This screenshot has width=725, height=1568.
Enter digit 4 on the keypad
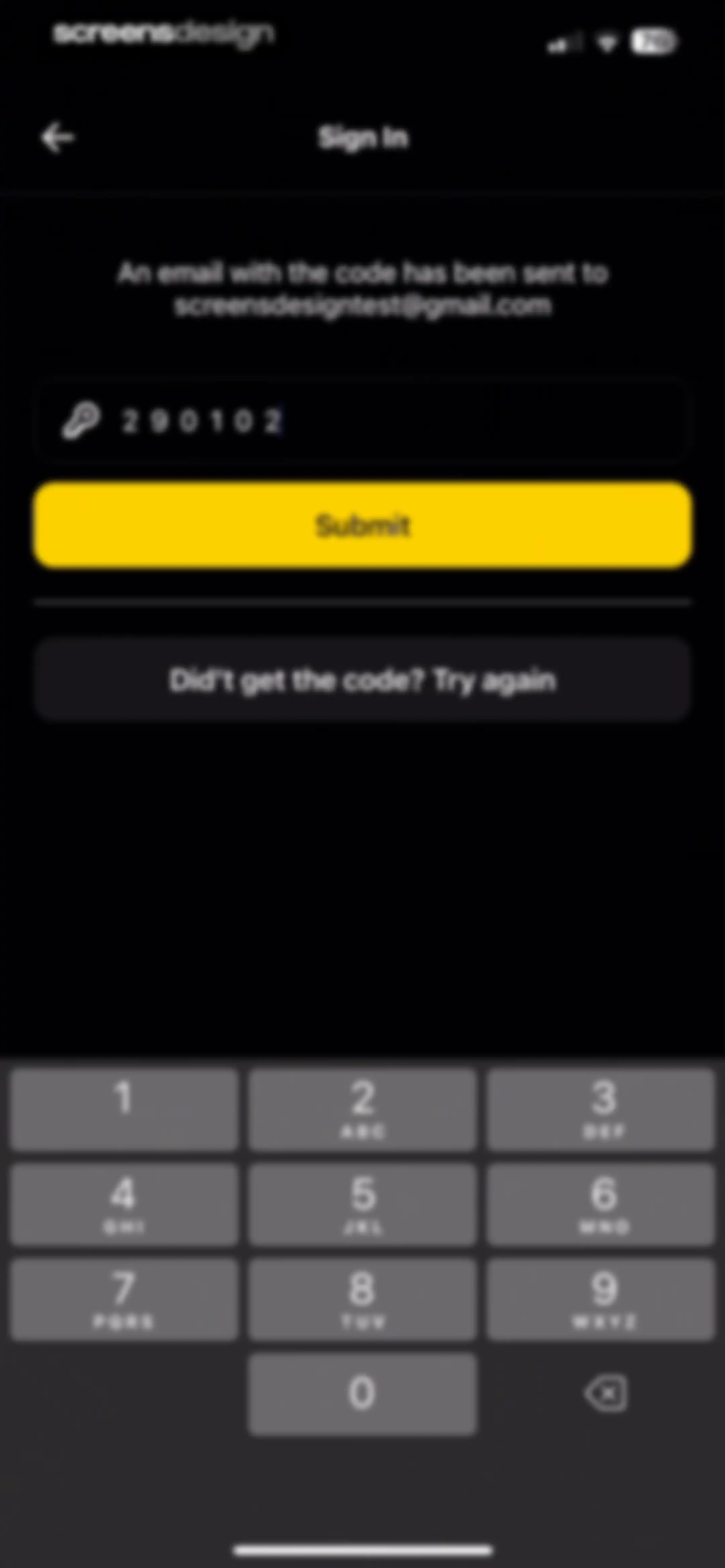pyautogui.click(x=124, y=1204)
